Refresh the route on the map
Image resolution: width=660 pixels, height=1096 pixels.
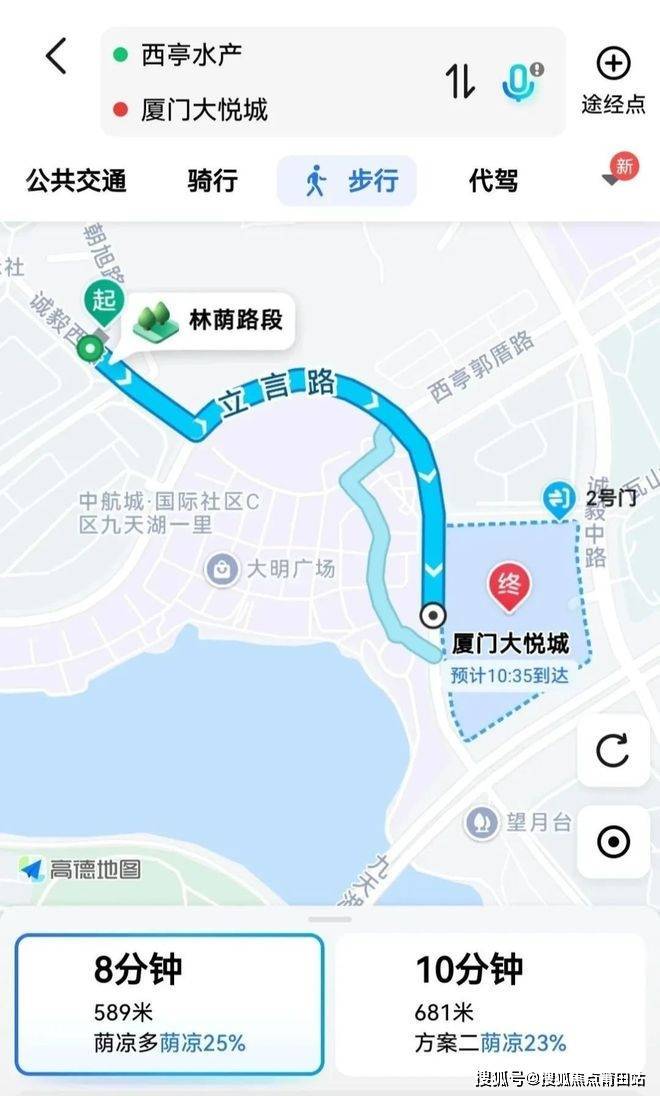[x=613, y=750]
